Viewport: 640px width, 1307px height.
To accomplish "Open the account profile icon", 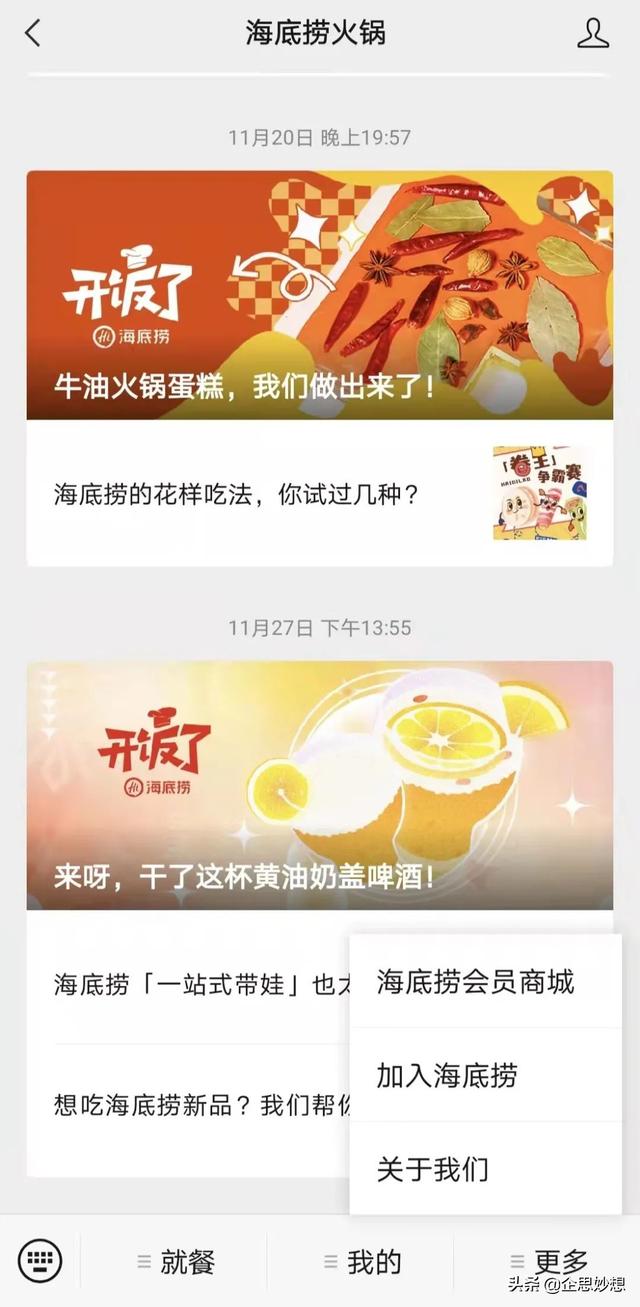I will click(592, 33).
